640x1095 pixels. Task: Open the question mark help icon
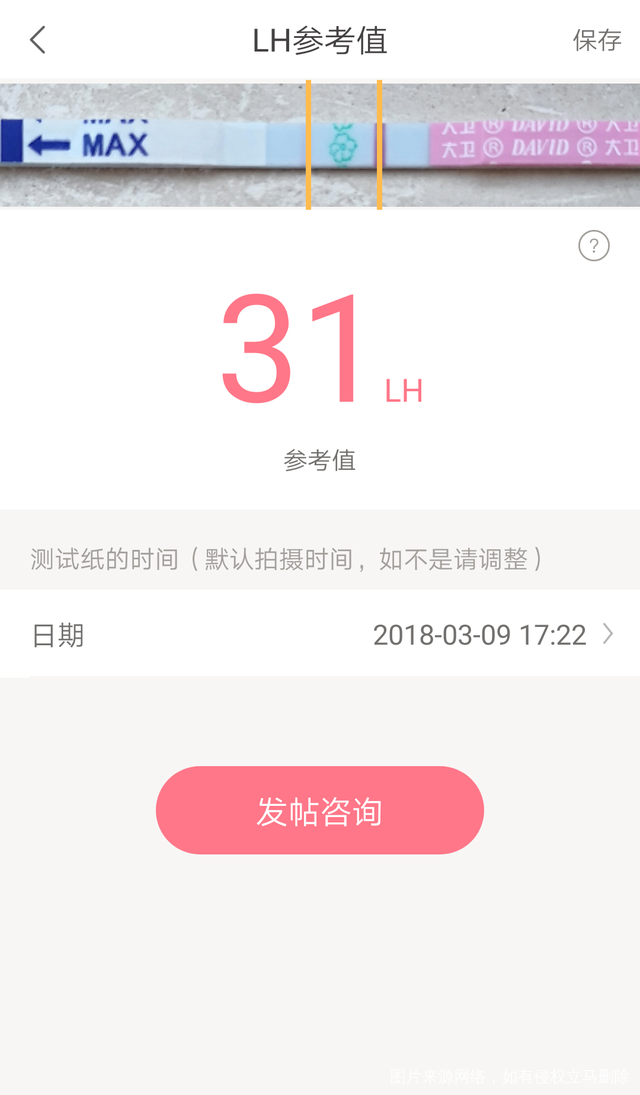[594, 245]
